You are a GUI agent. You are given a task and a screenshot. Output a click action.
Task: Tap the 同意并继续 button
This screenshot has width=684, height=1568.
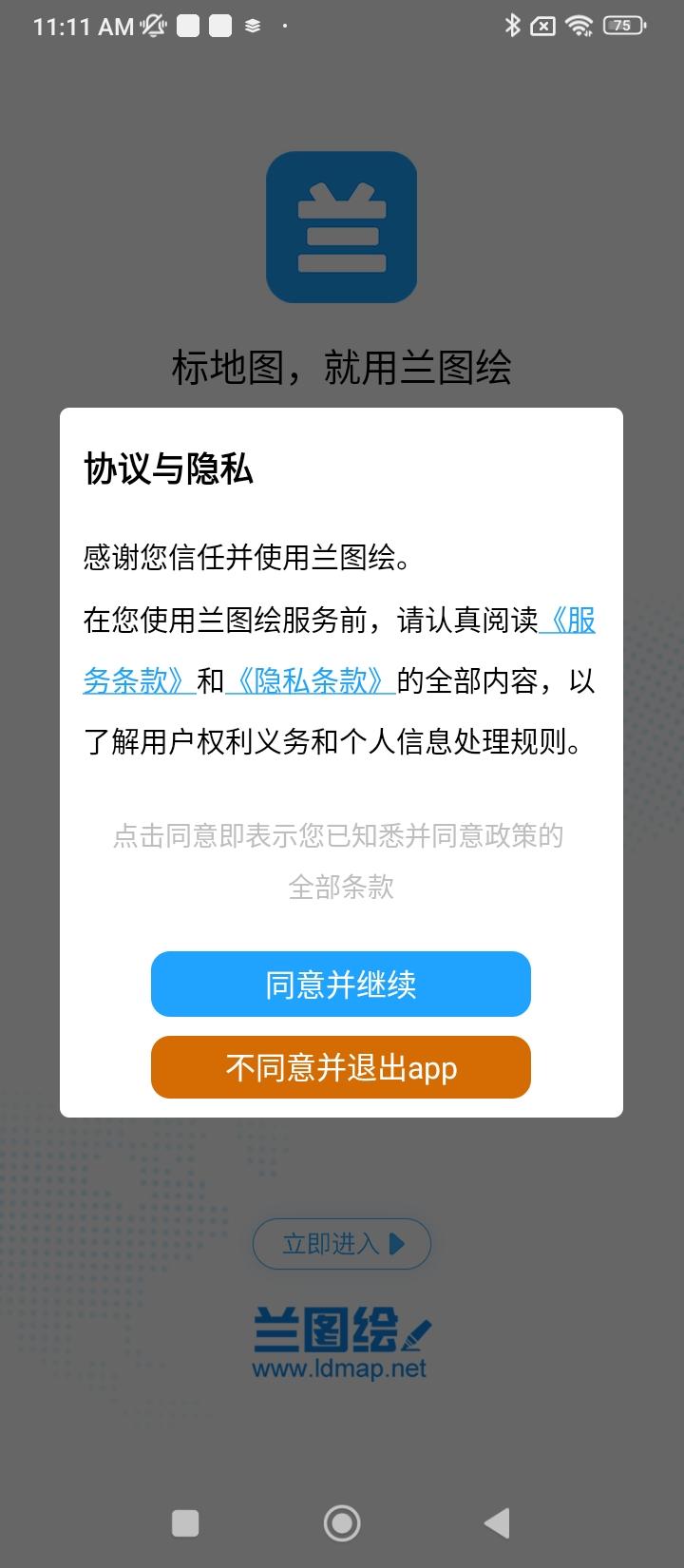340,984
